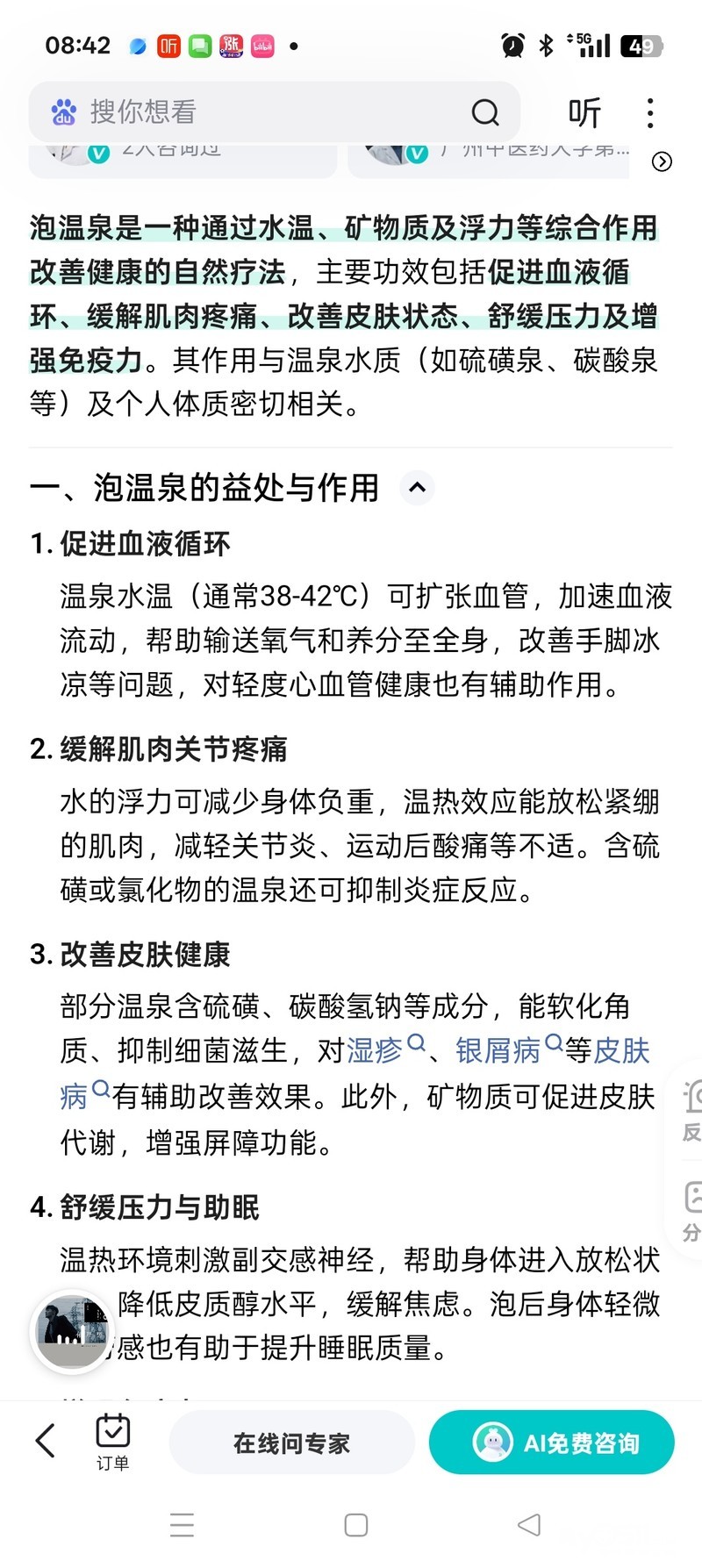Tap the magnifier search icon

point(484,112)
